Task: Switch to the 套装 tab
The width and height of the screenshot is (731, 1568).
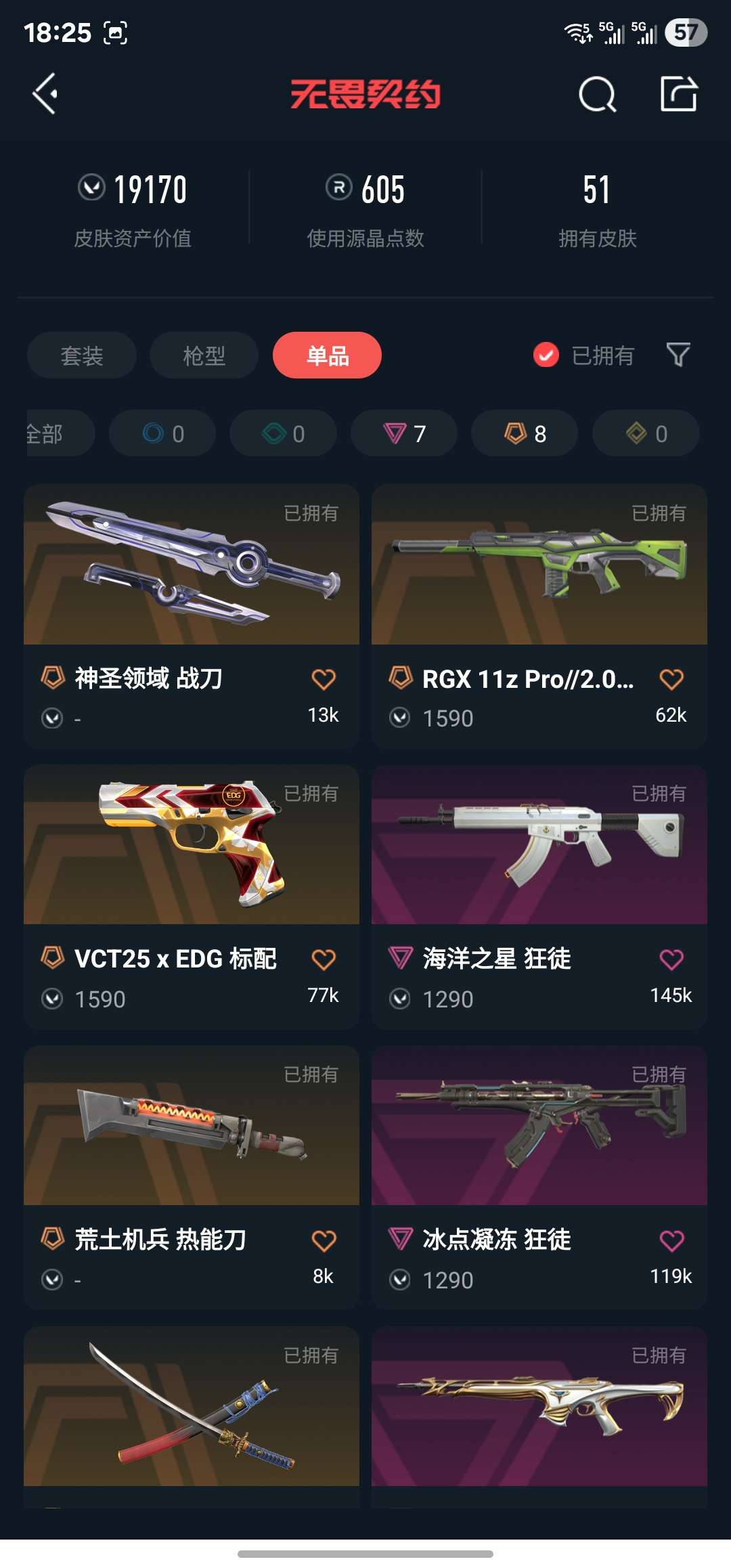Action: 82,355
